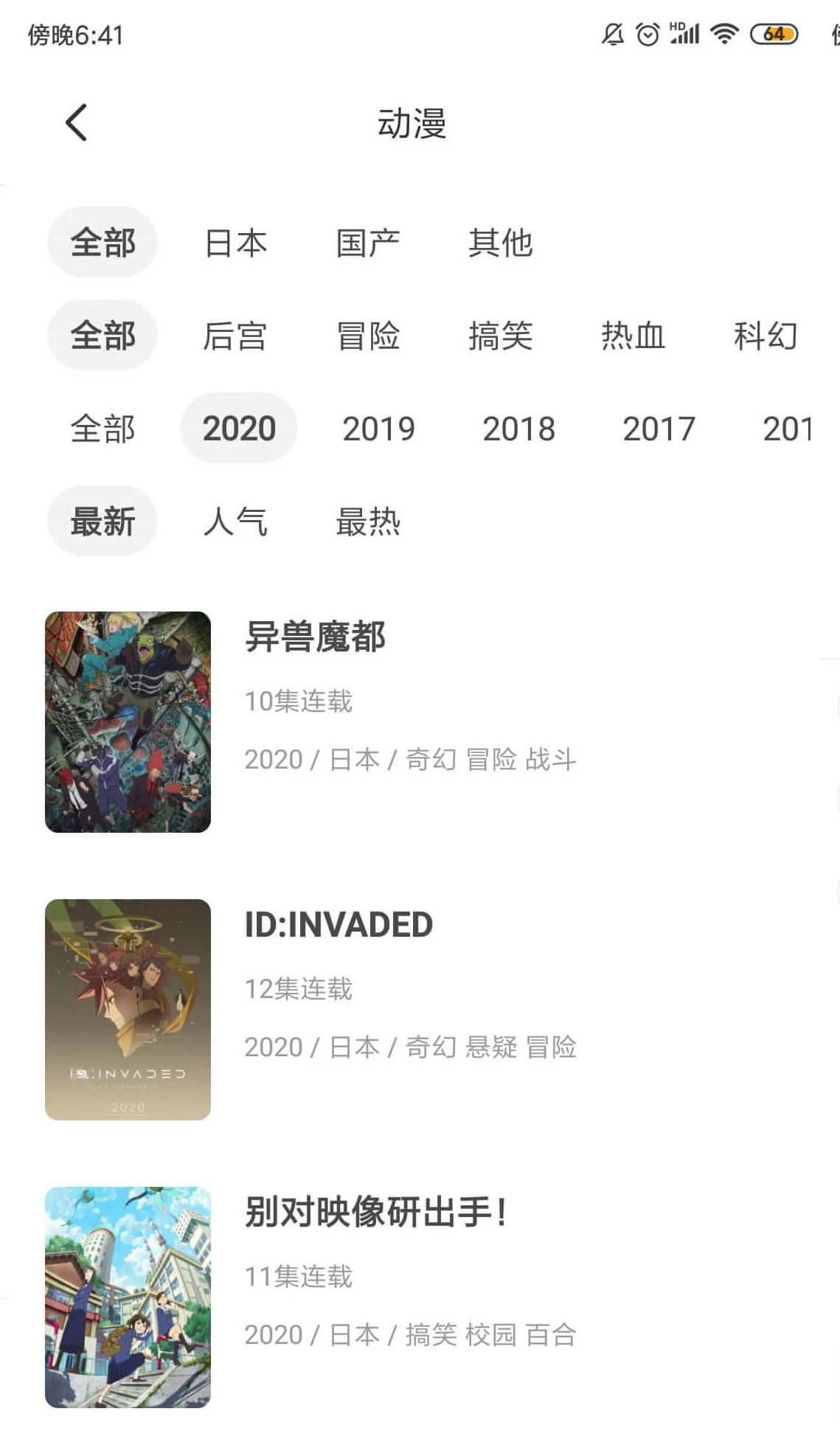840x1431 pixels.
Task: Pick the 搞笑 genre filter
Action: click(500, 336)
